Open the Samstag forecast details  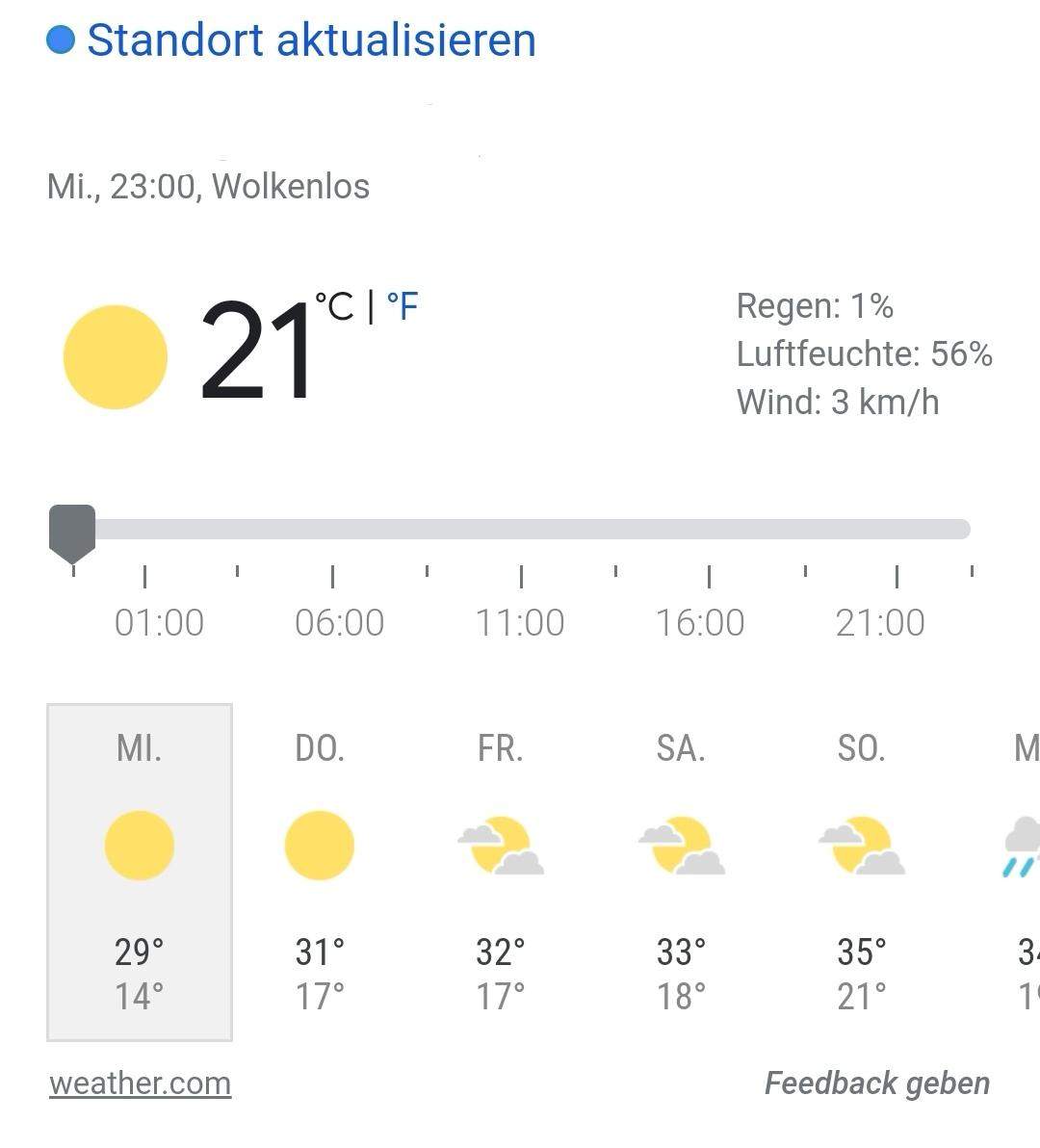(x=680, y=872)
